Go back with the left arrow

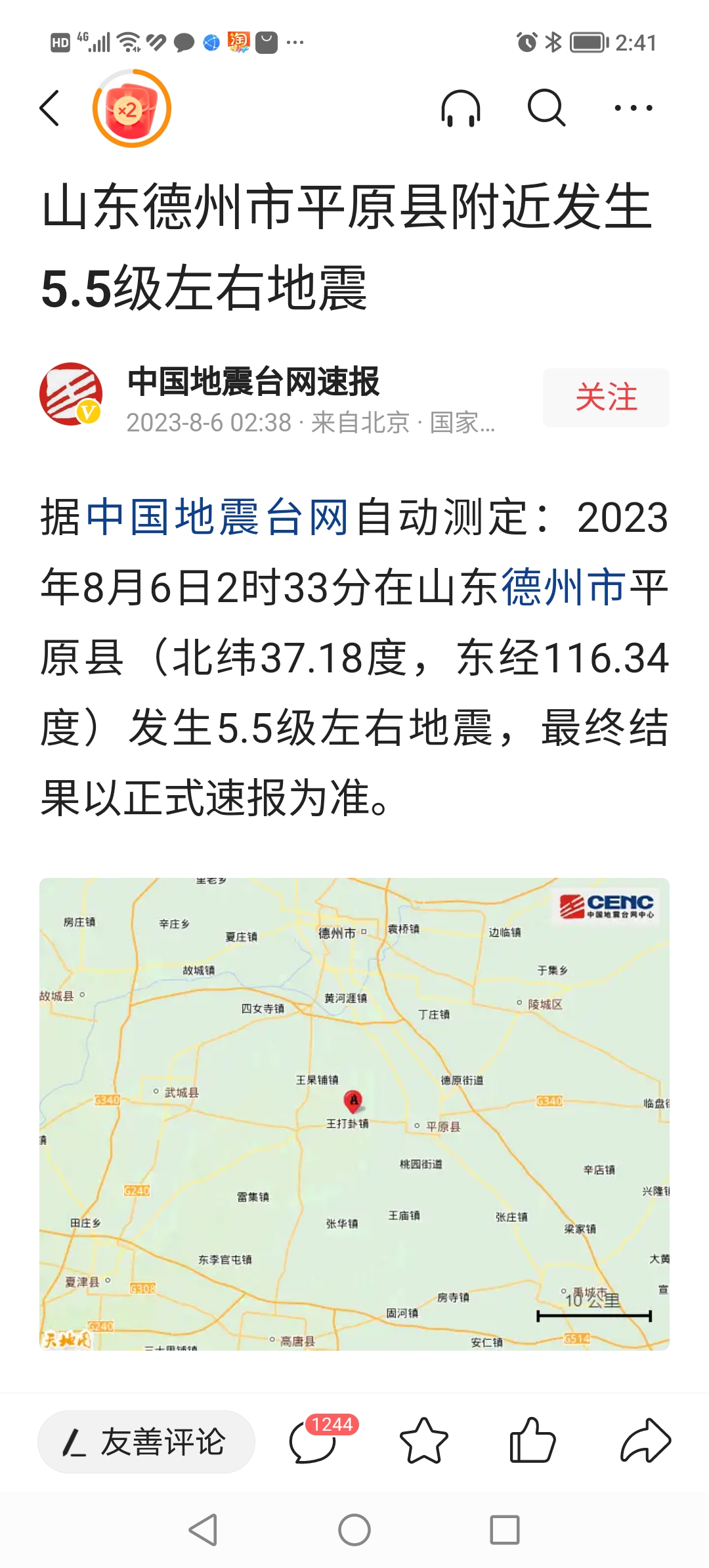49,106
